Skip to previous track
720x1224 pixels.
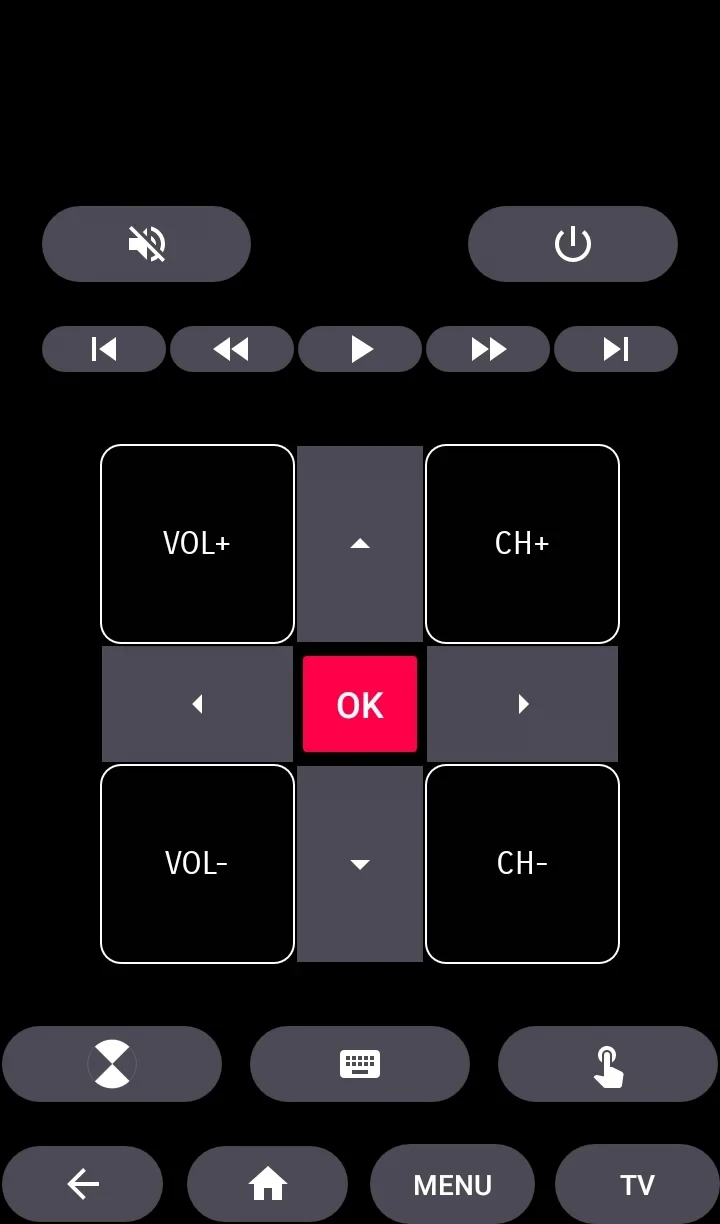pos(104,349)
